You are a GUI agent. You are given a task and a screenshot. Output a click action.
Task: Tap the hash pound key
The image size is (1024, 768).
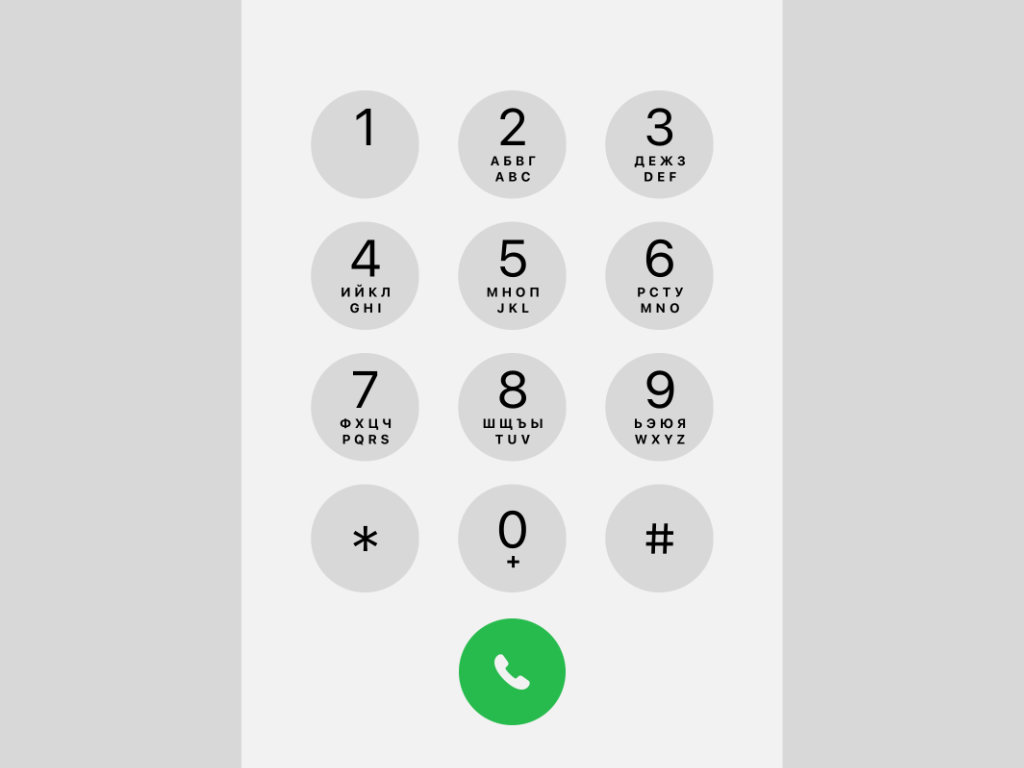tap(659, 538)
